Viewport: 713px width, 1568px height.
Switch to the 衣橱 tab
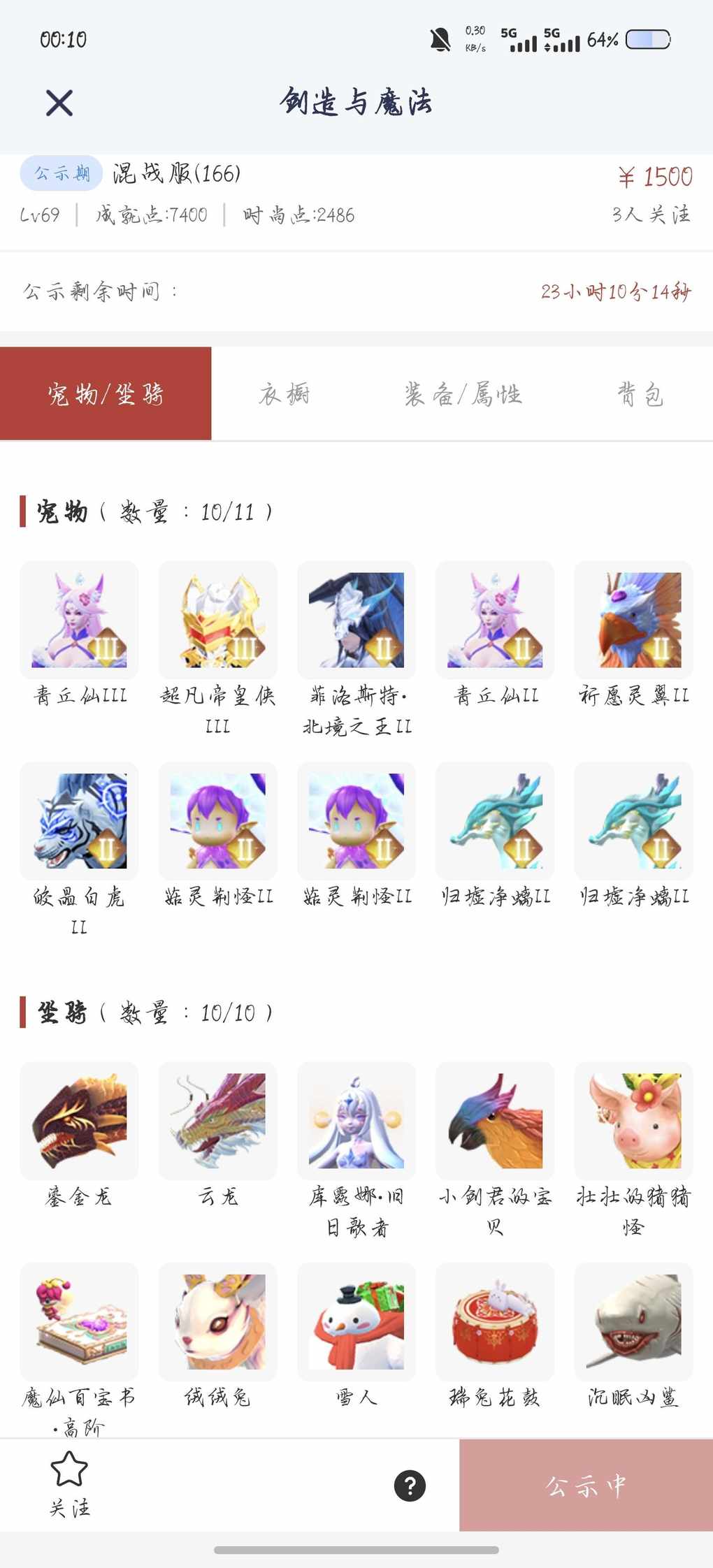click(285, 394)
